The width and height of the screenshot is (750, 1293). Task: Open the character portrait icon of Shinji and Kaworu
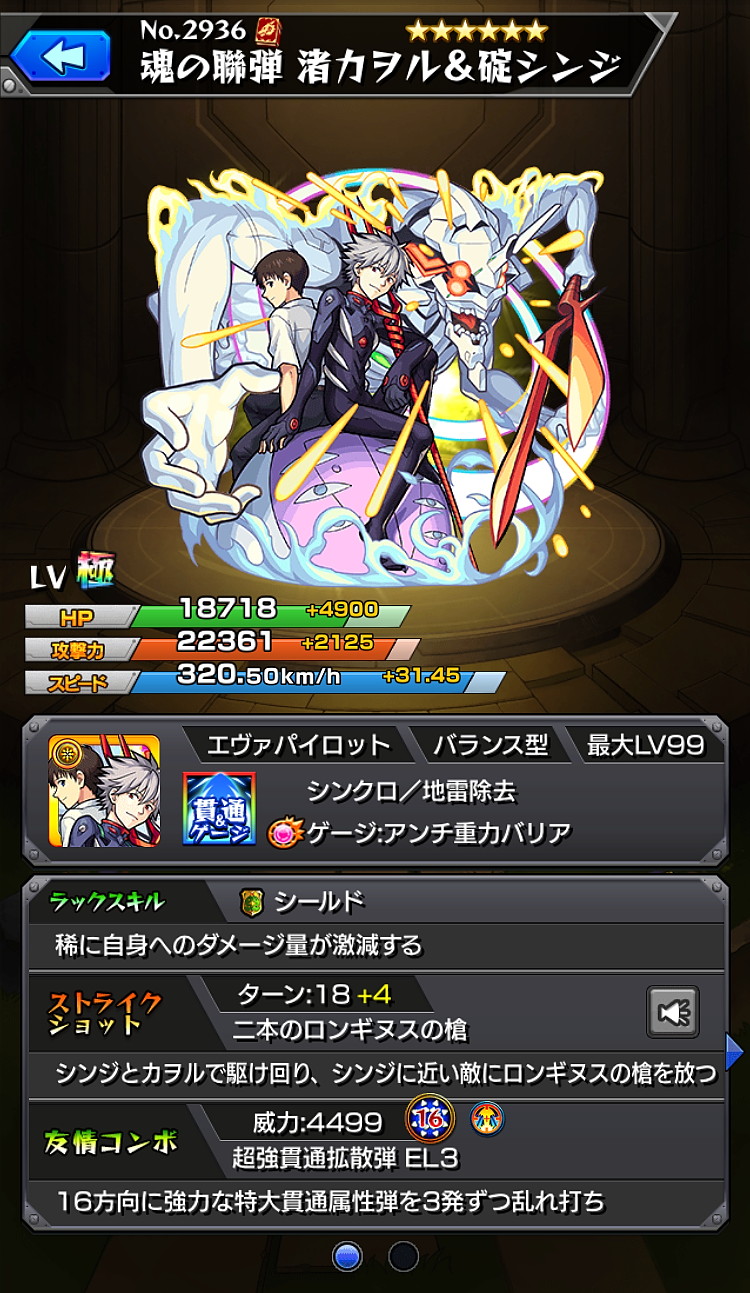tap(104, 792)
